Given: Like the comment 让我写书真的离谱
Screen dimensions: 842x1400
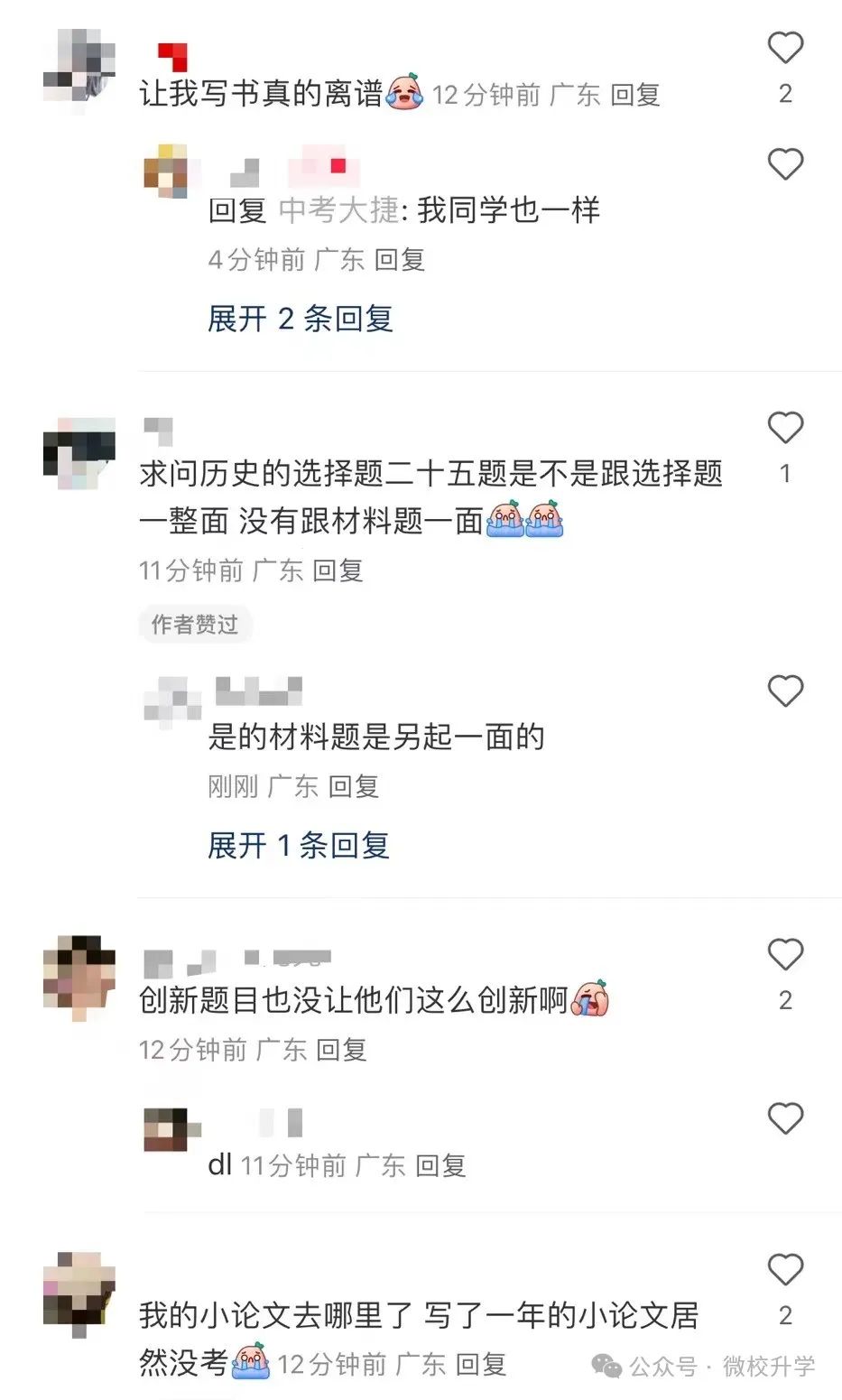Looking at the screenshot, I should [784, 48].
